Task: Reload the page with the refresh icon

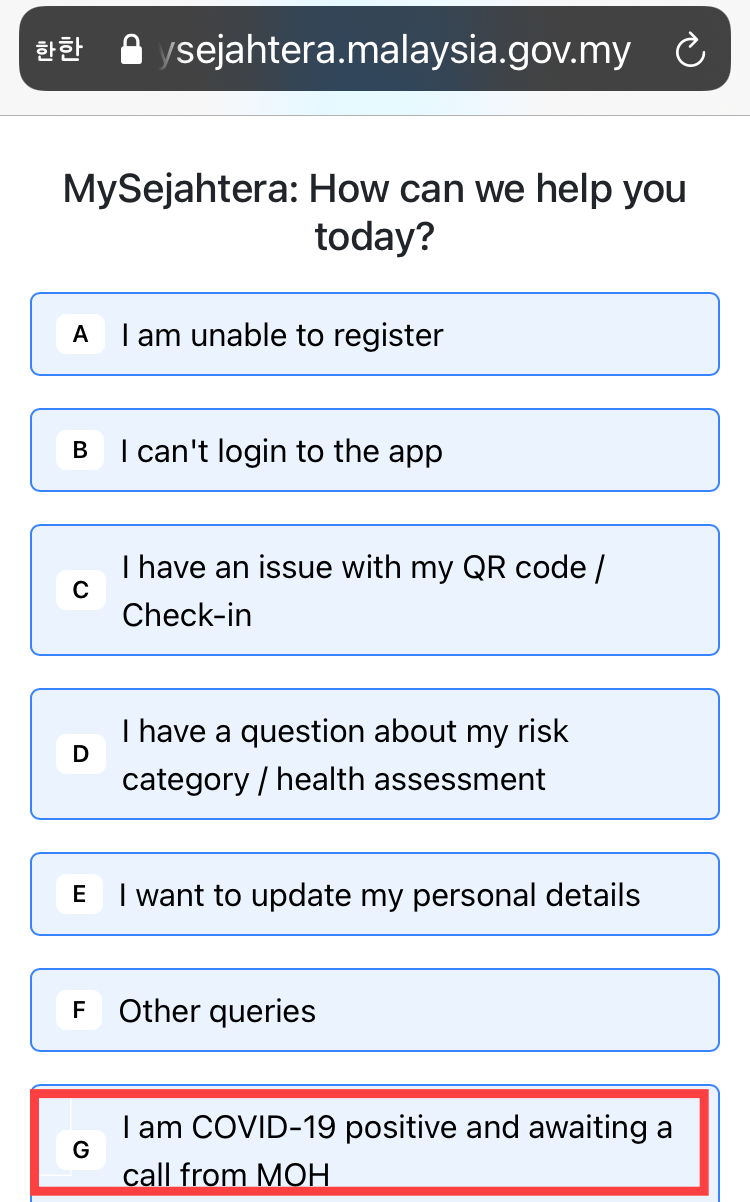Action: (691, 51)
